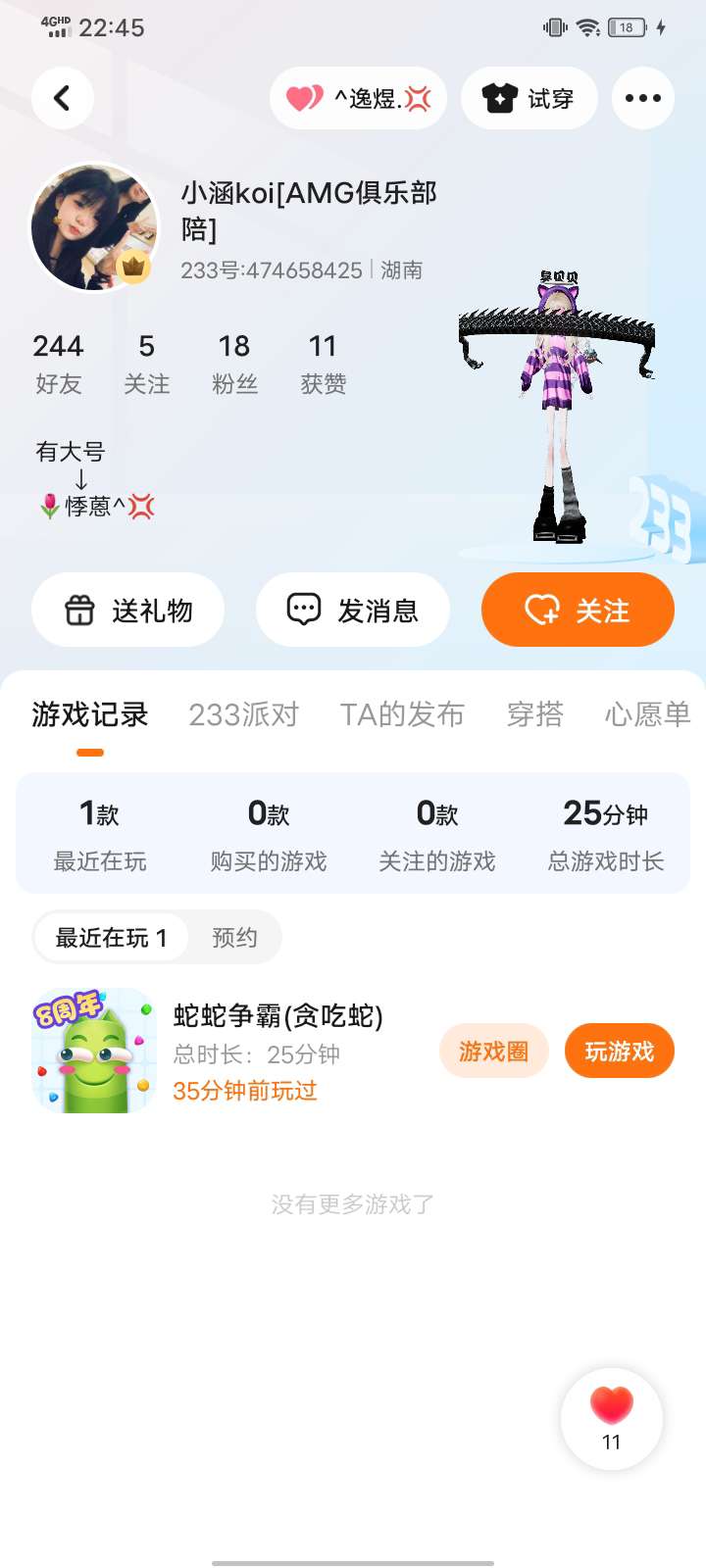Tap 送礼物 to send a gift
The height and width of the screenshot is (1568, 706).
point(127,610)
